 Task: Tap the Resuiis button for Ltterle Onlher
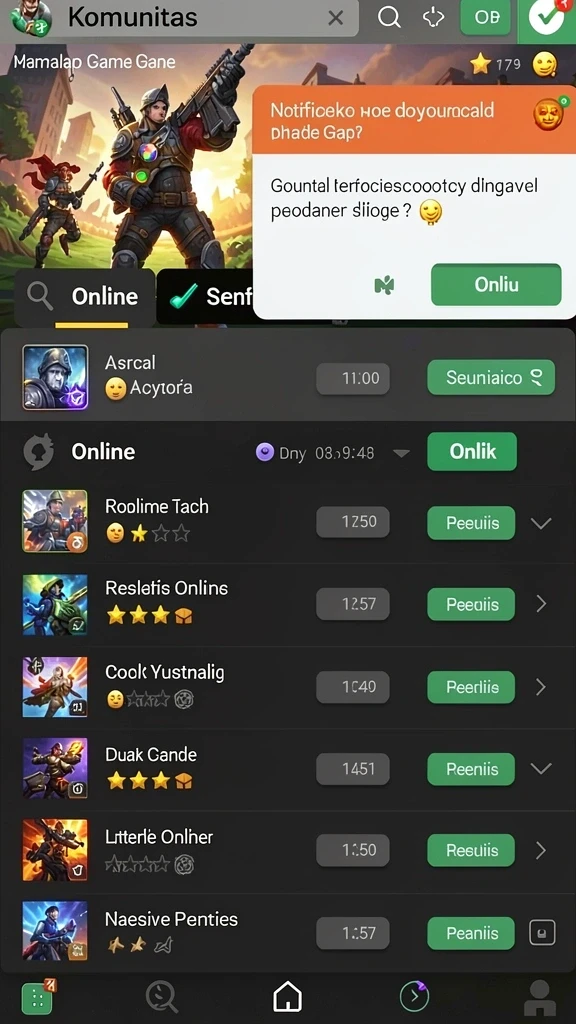click(471, 850)
